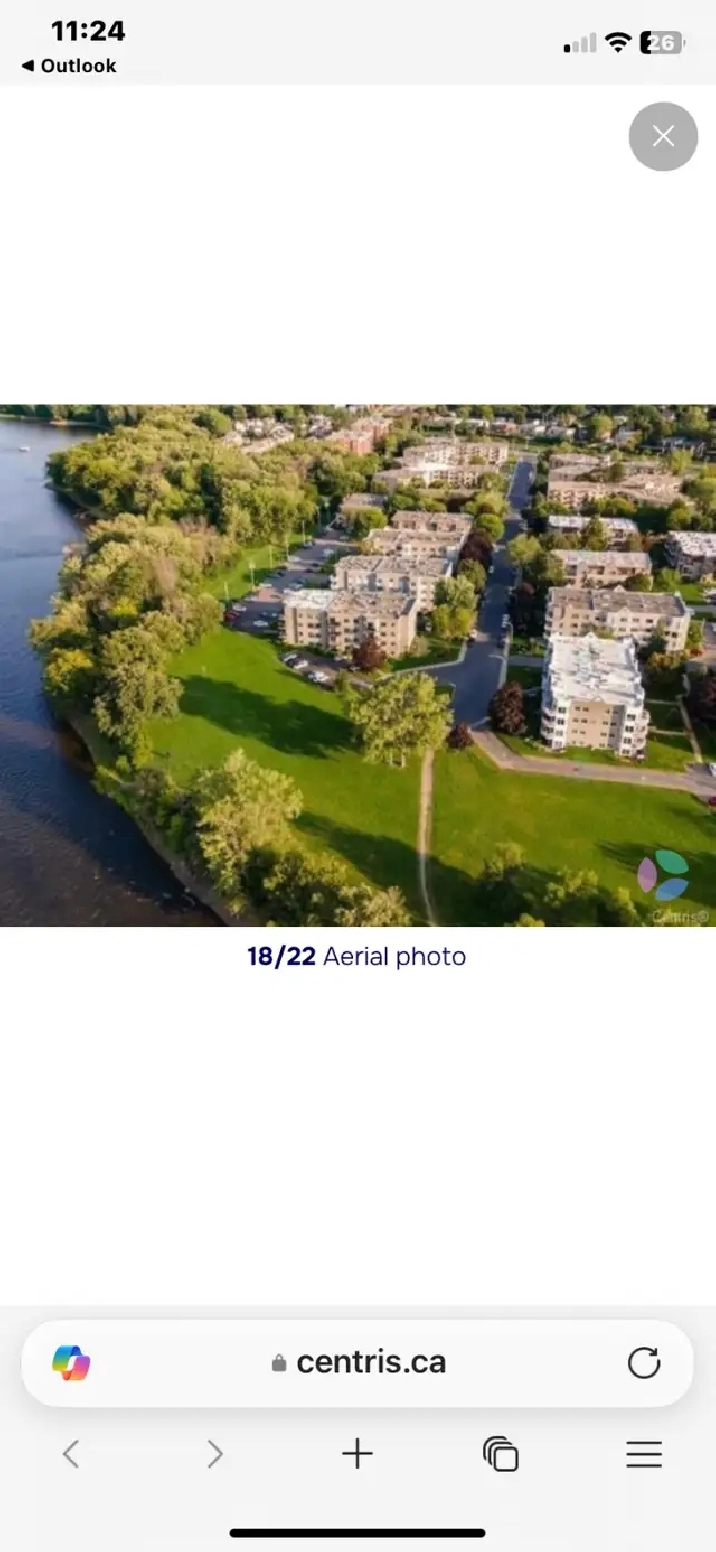Go back to previous page

pyautogui.click(x=71, y=1454)
